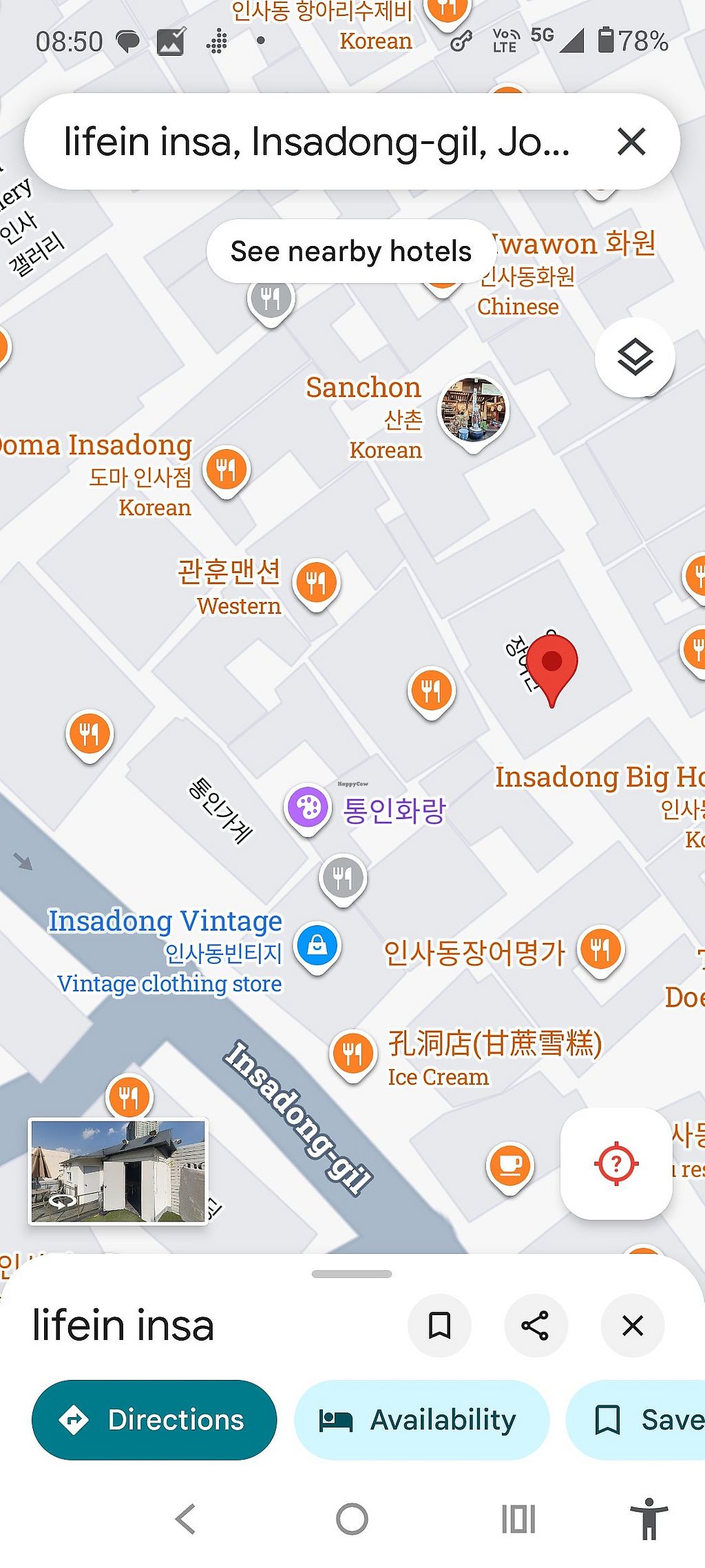Select the 인사동장어명가 restaurant marker
The height and width of the screenshot is (1568, 705).
click(x=600, y=949)
